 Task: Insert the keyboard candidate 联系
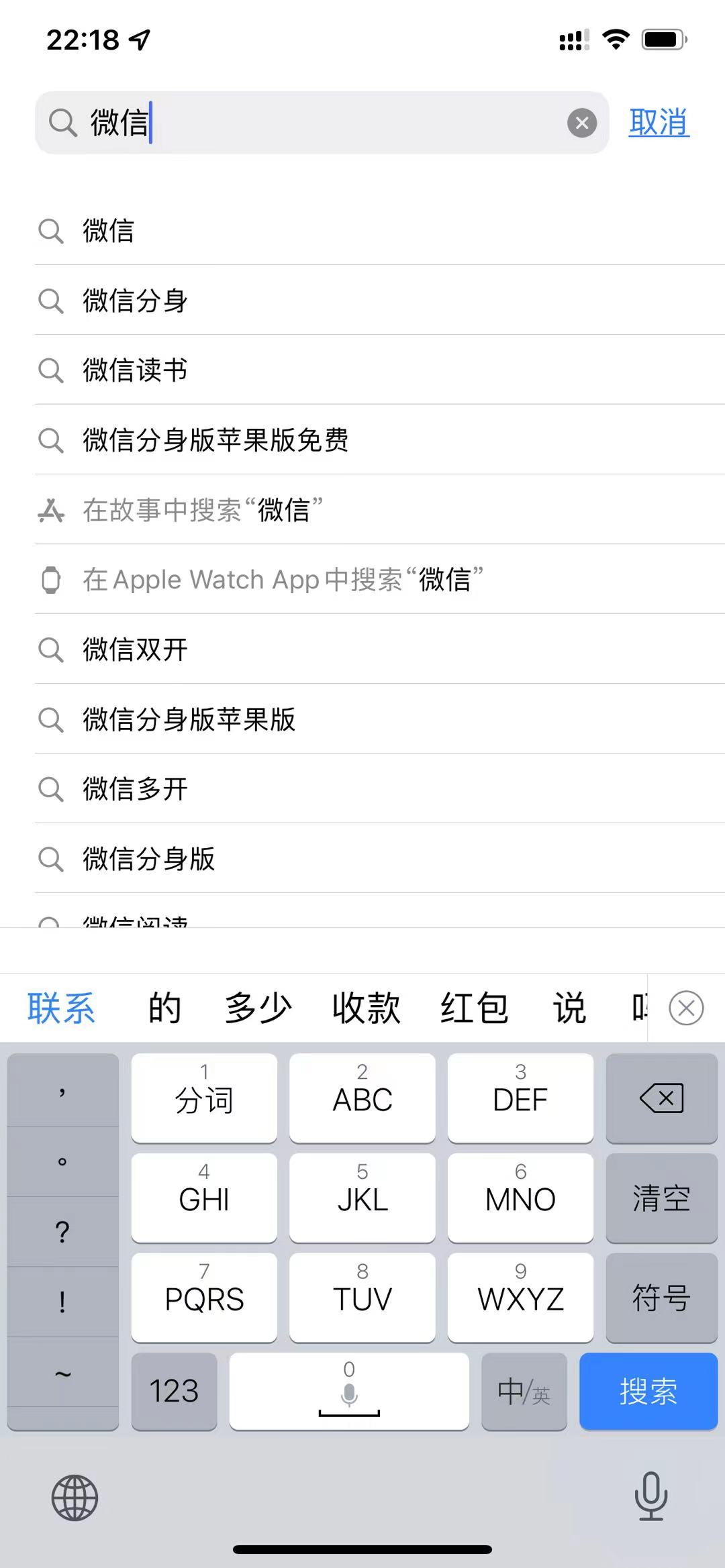pos(61,1008)
